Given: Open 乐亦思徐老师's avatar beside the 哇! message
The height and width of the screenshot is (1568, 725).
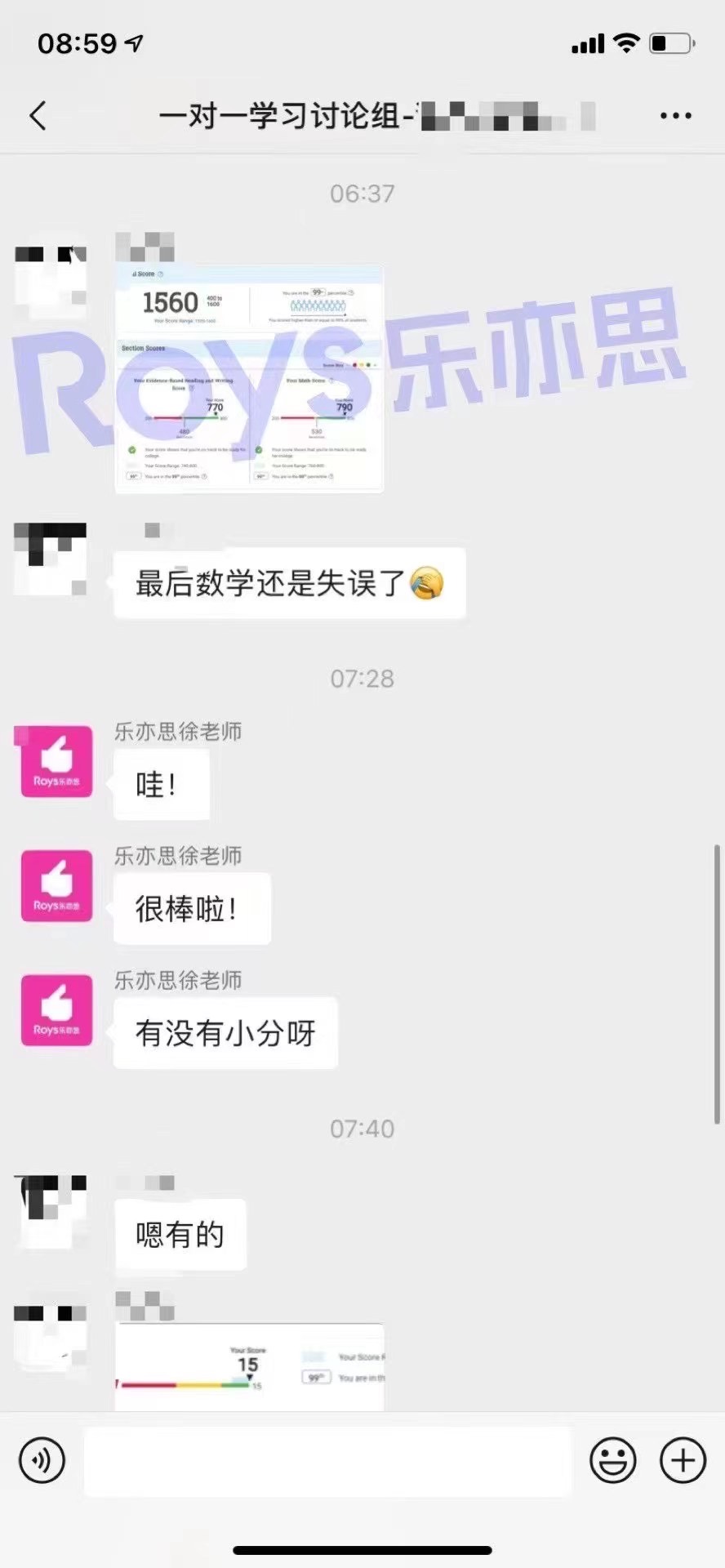Looking at the screenshot, I should (56, 762).
